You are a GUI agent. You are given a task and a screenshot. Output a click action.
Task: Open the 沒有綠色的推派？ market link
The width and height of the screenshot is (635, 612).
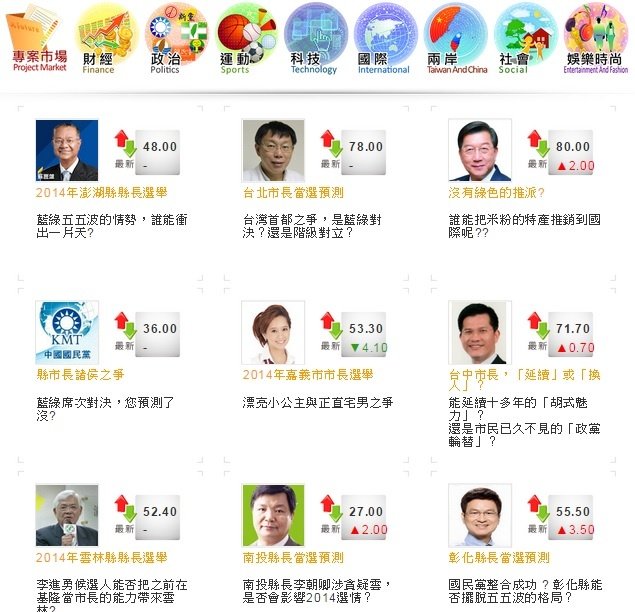point(496,192)
